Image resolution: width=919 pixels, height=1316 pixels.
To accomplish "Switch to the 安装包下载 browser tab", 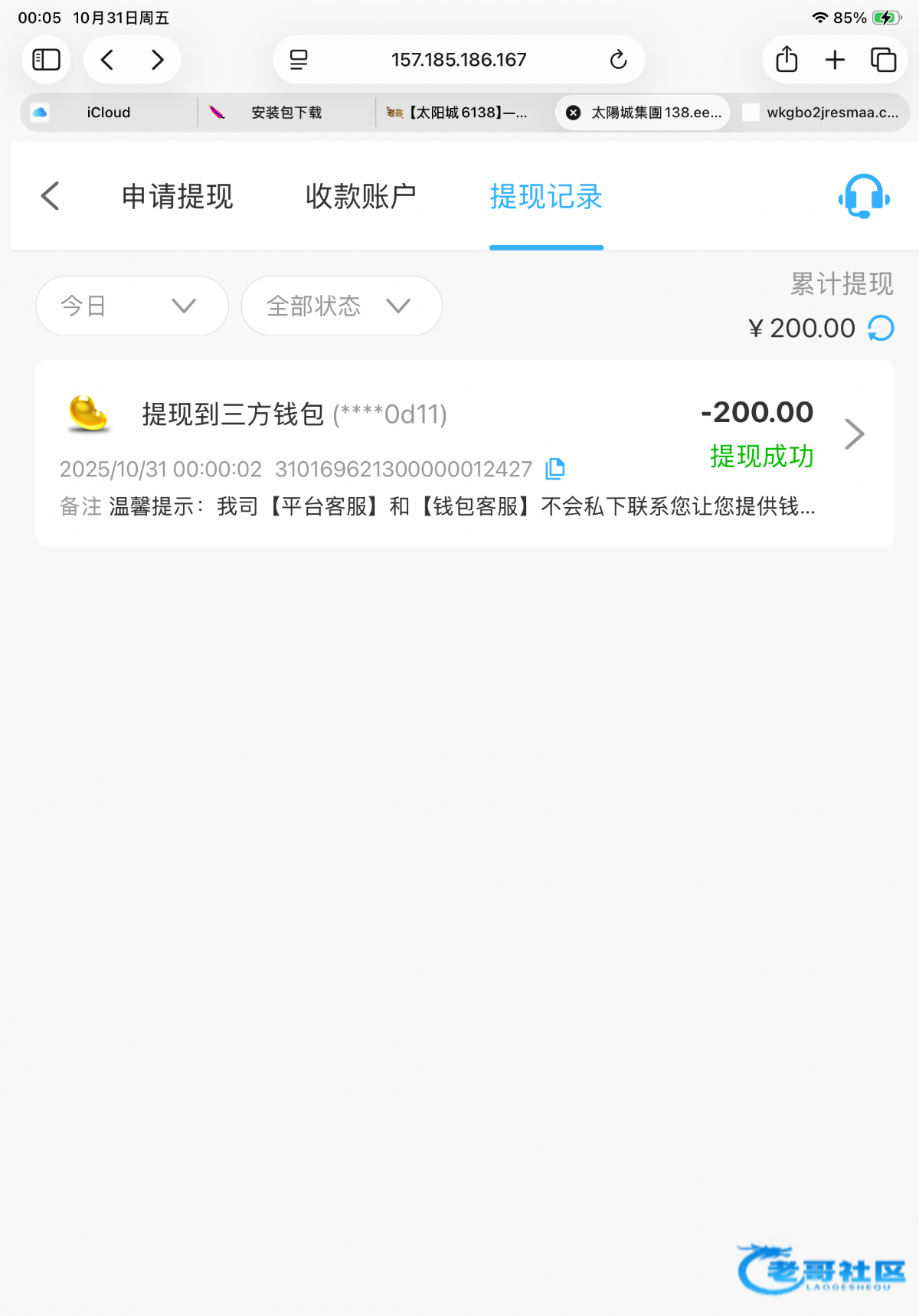I will pos(286,113).
